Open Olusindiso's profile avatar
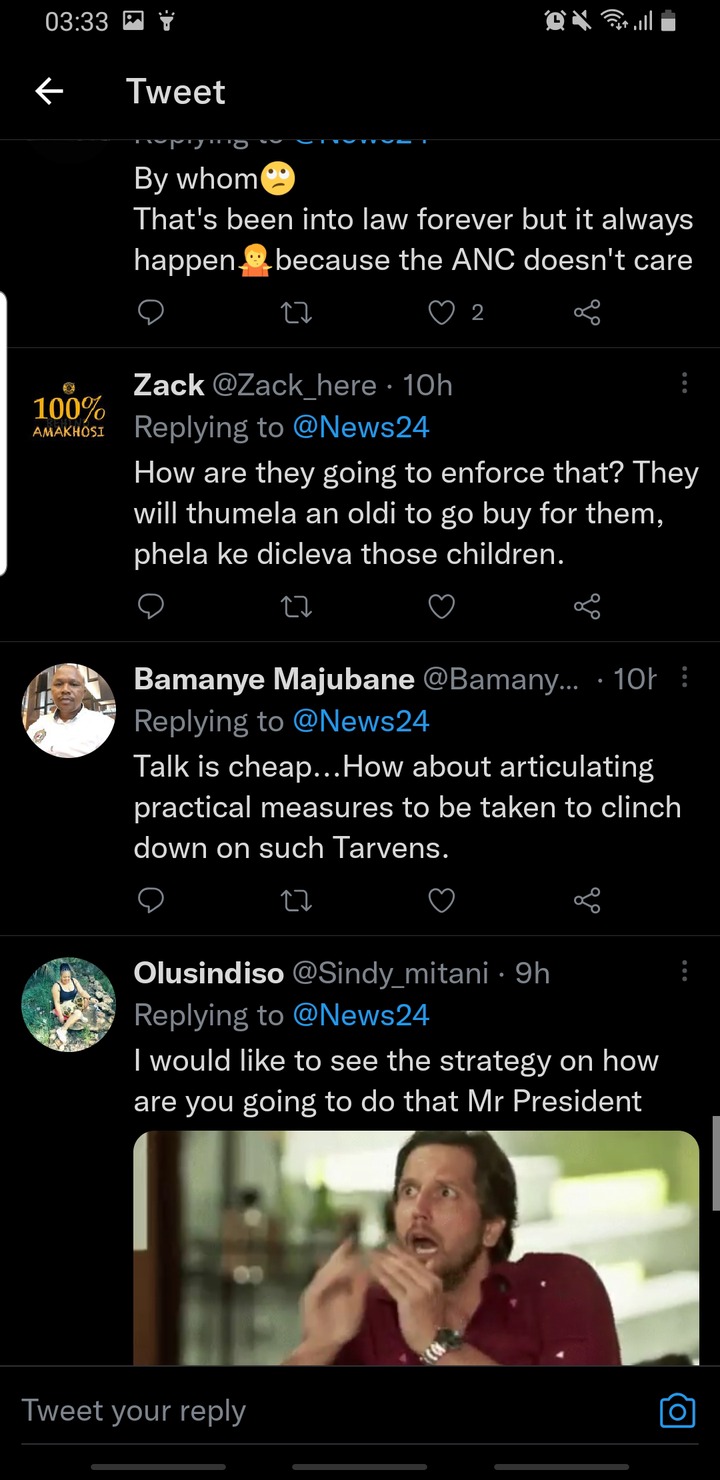Image resolution: width=720 pixels, height=1480 pixels. pos(69,1005)
